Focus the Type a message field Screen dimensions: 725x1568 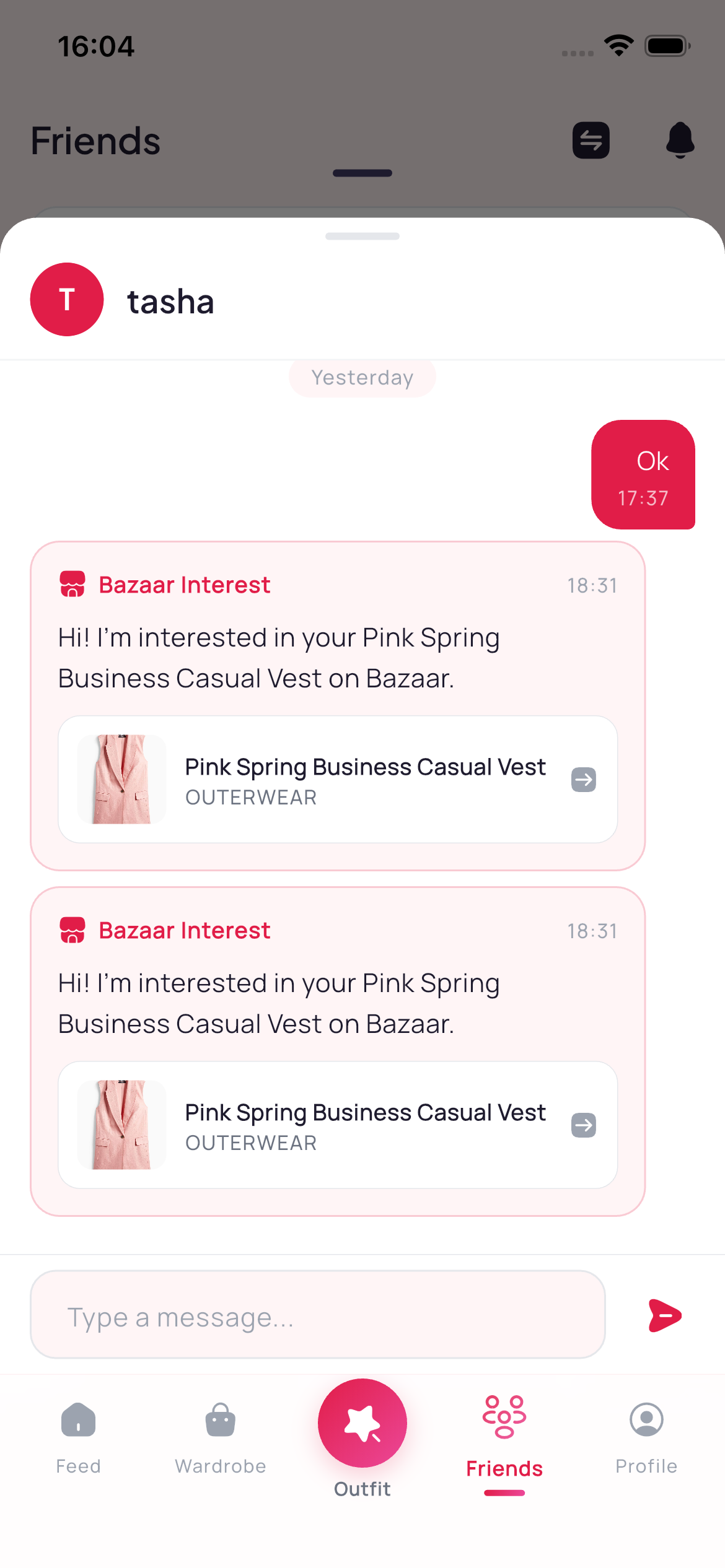coord(317,1315)
